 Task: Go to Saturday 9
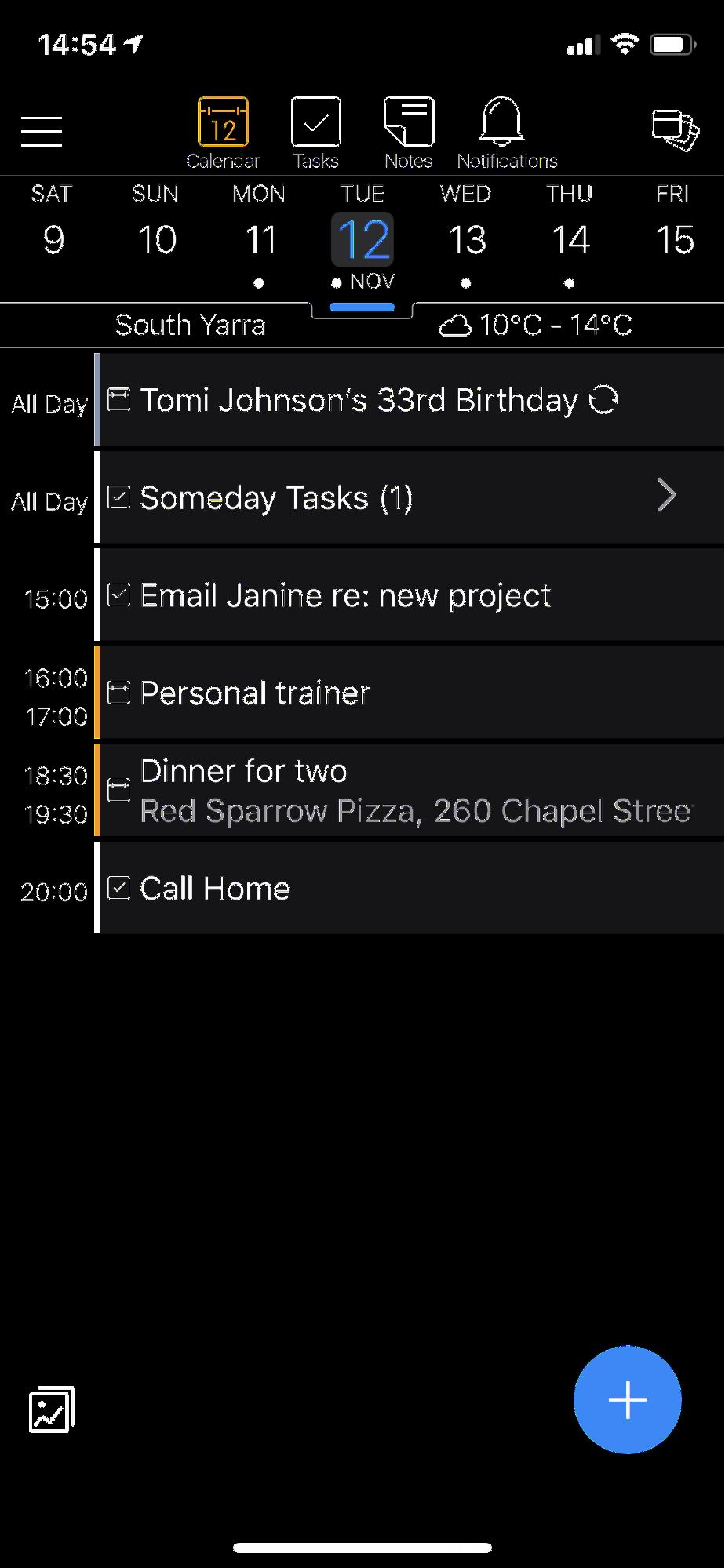pos(53,239)
